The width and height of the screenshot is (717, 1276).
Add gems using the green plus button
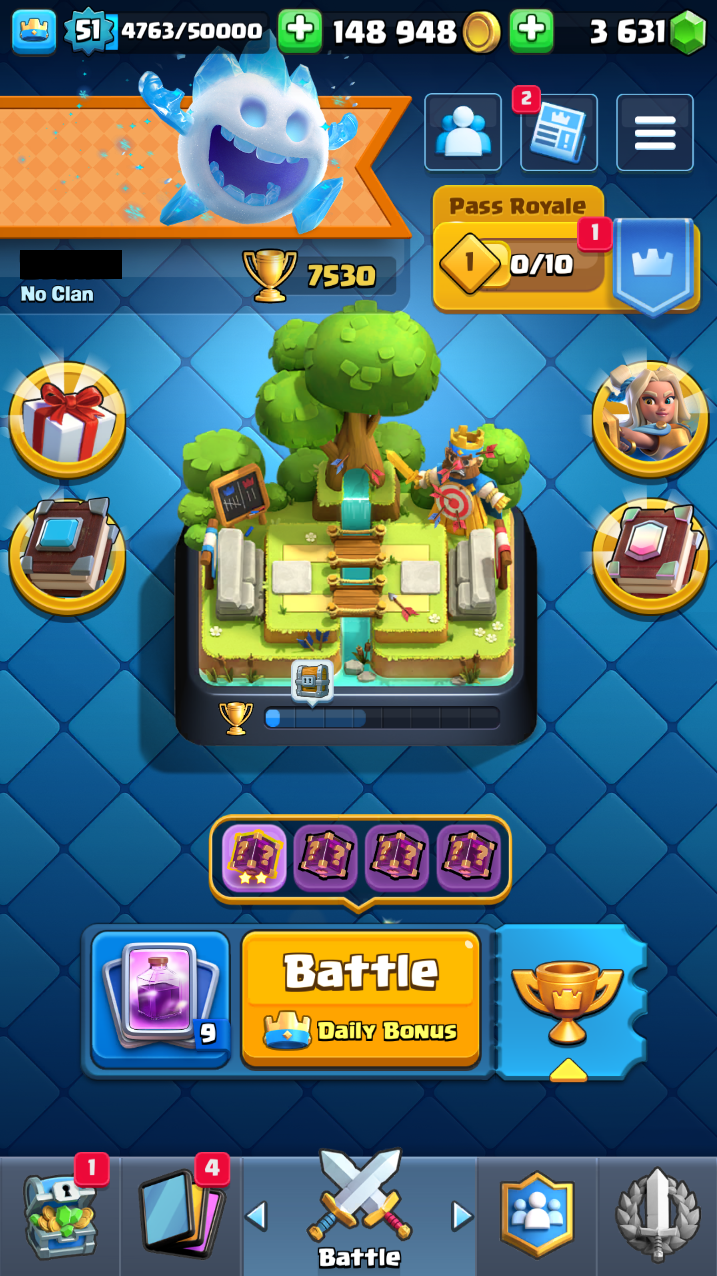point(531,32)
